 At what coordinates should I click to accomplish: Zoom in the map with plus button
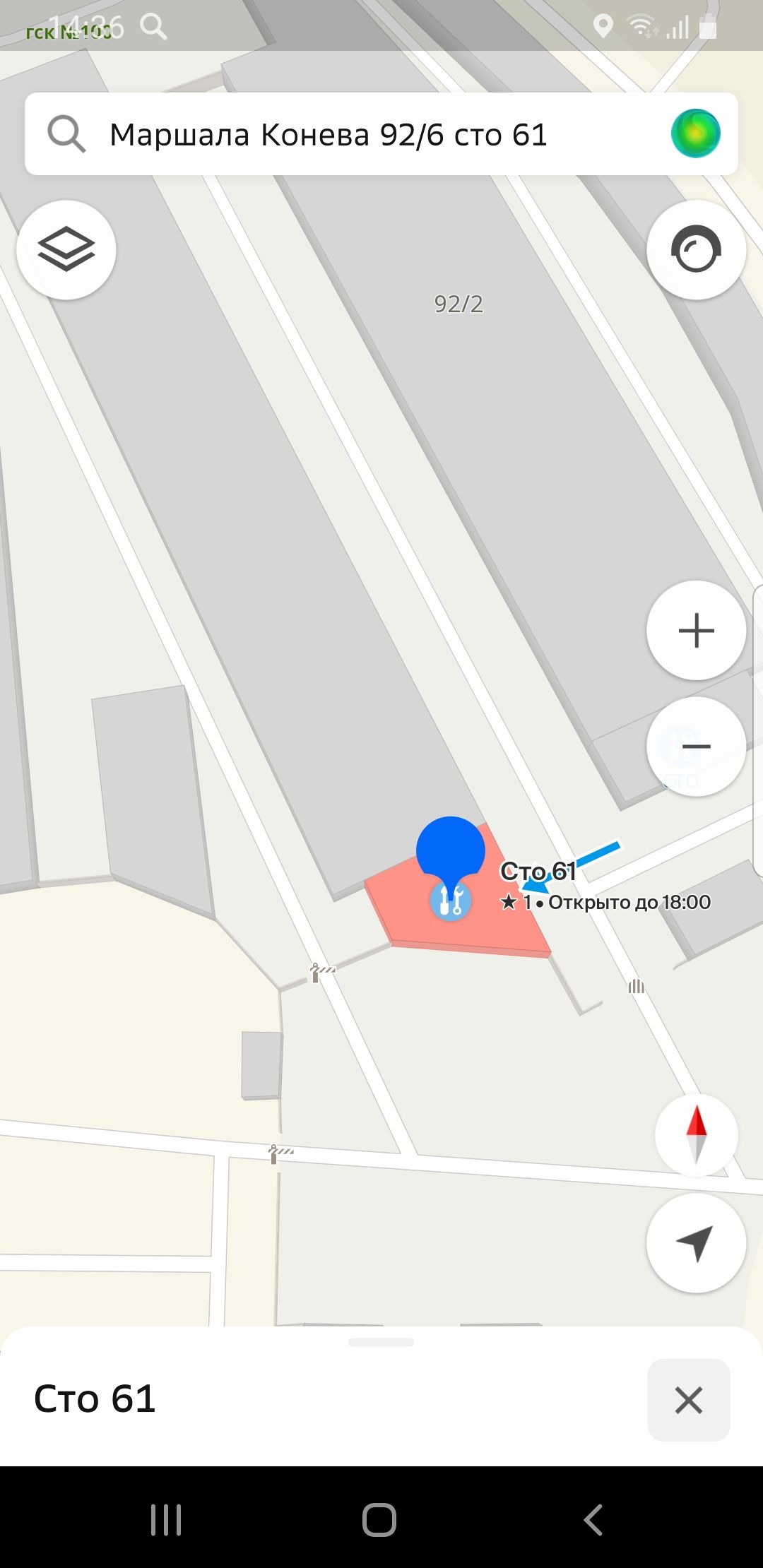pyautogui.click(x=696, y=631)
